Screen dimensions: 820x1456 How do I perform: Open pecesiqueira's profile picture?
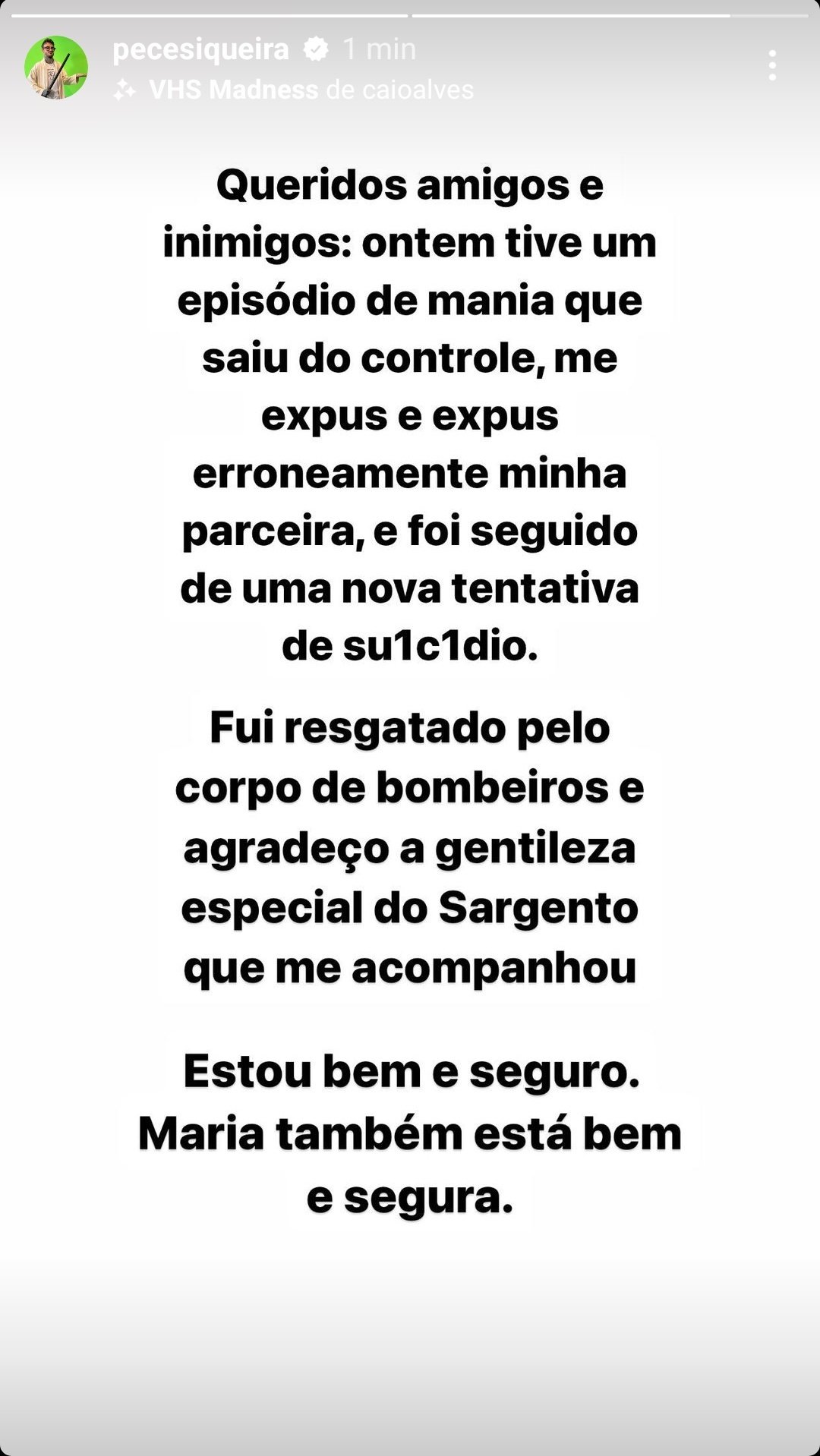(56, 68)
